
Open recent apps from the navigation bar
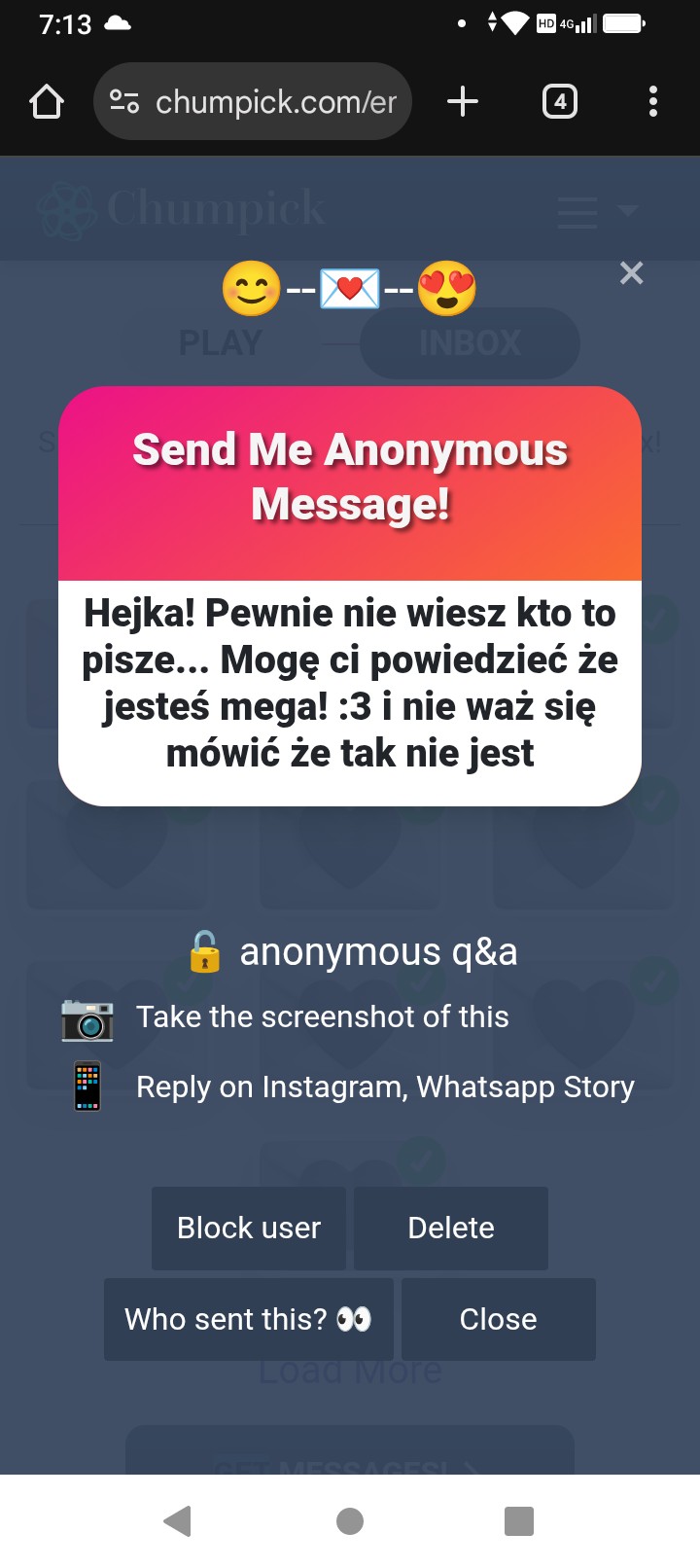519,1520
